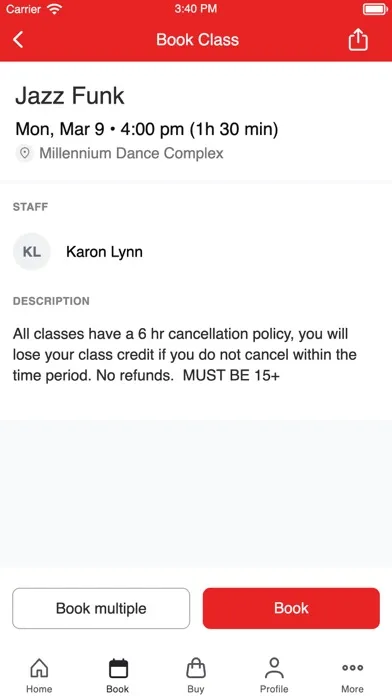Select the Book tab
Viewport: 392px width, 696px height.
(x=118, y=676)
